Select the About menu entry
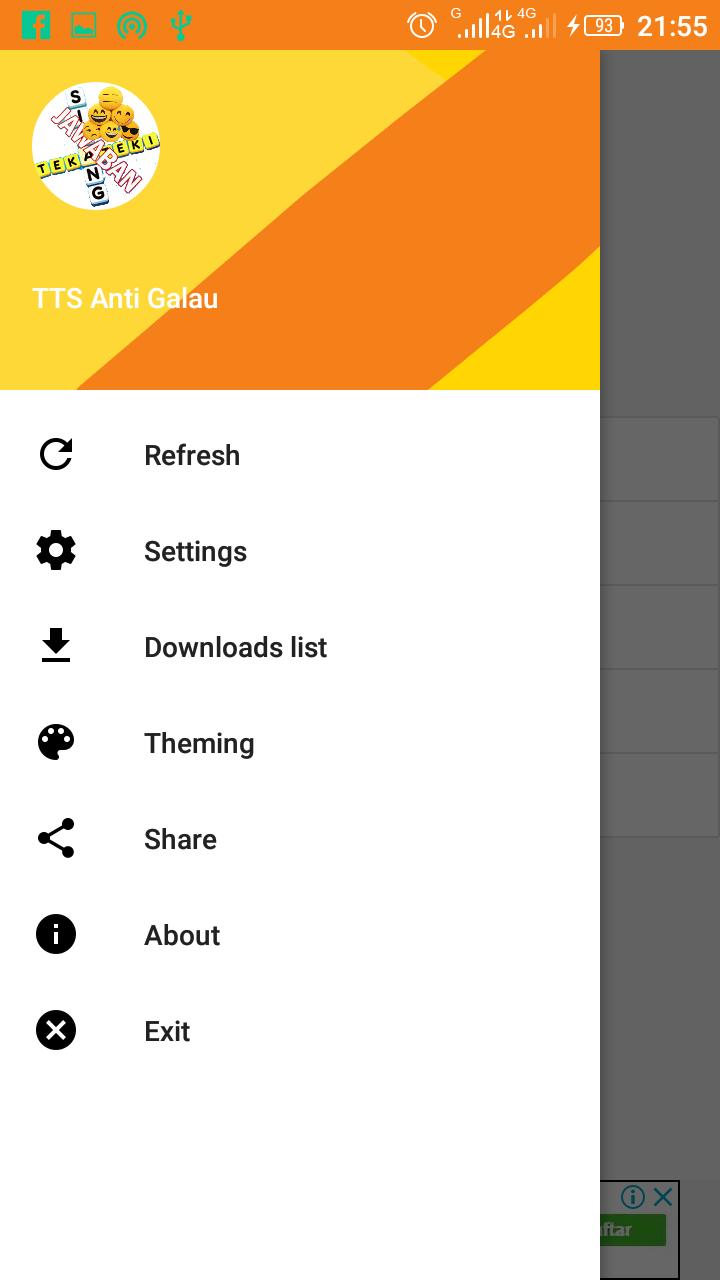 click(x=182, y=935)
